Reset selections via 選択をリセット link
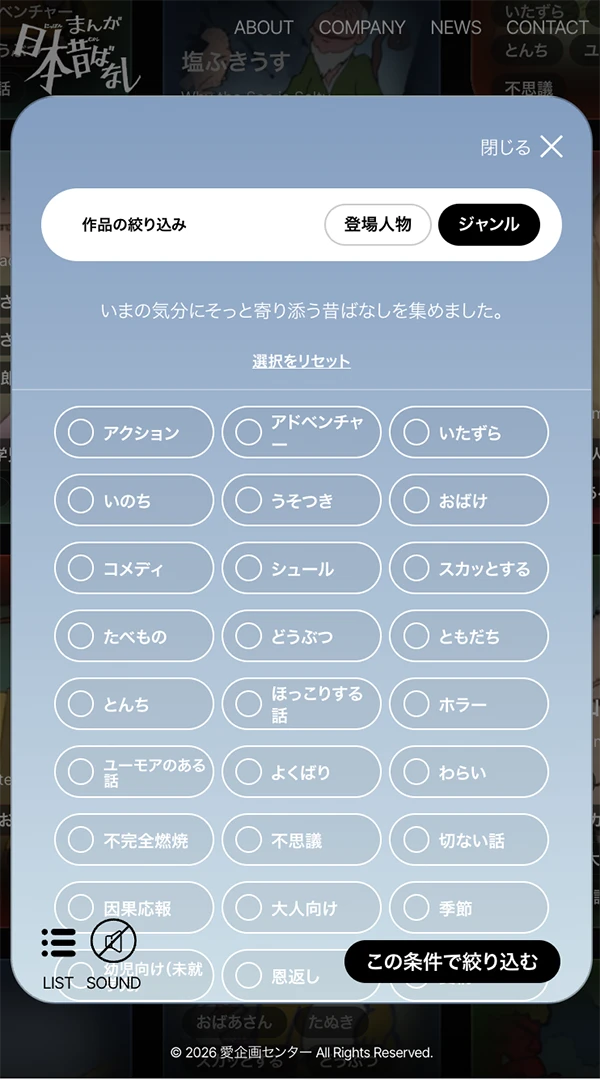The width and height of the screenshot is (600, 1080). tap(301, 361)
